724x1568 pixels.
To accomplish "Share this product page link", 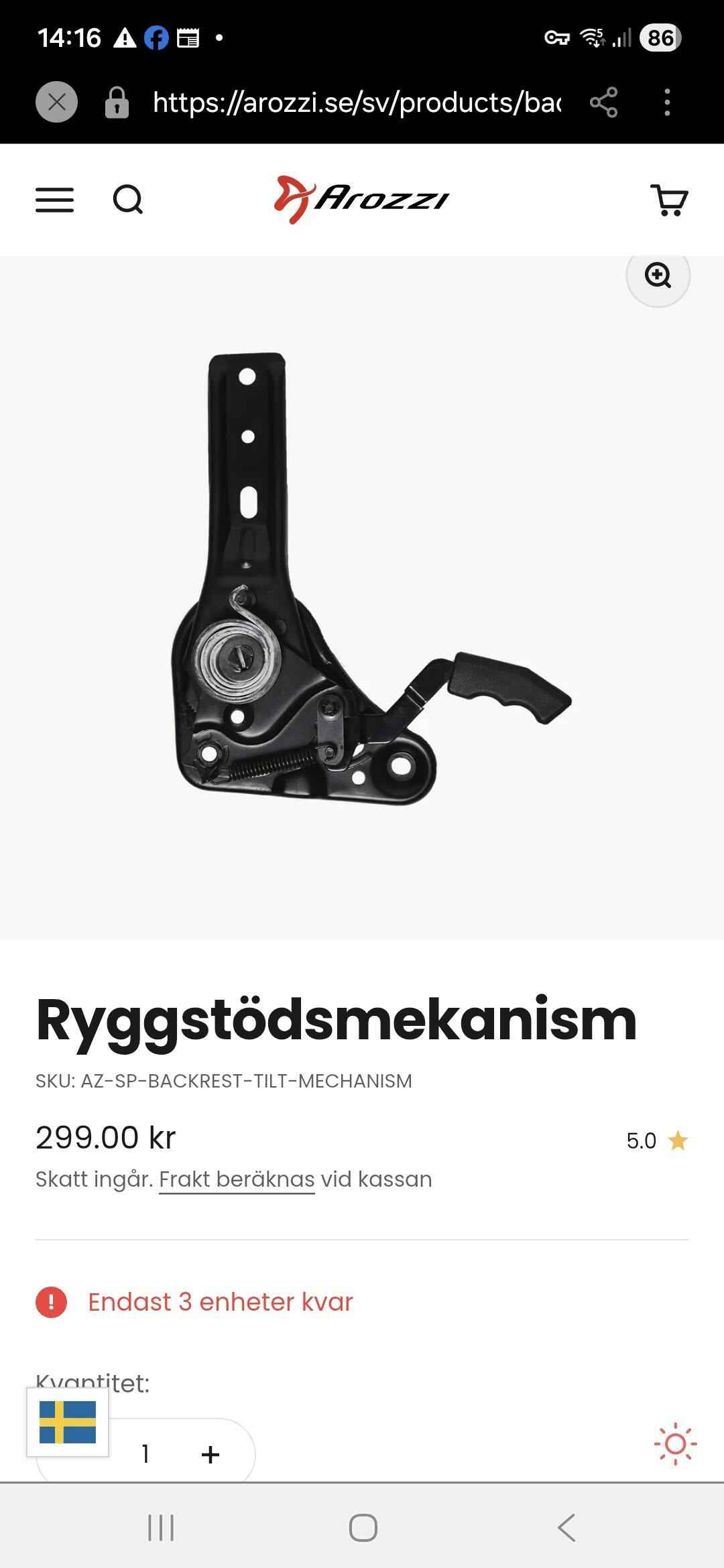I will (x=603, y=103).
